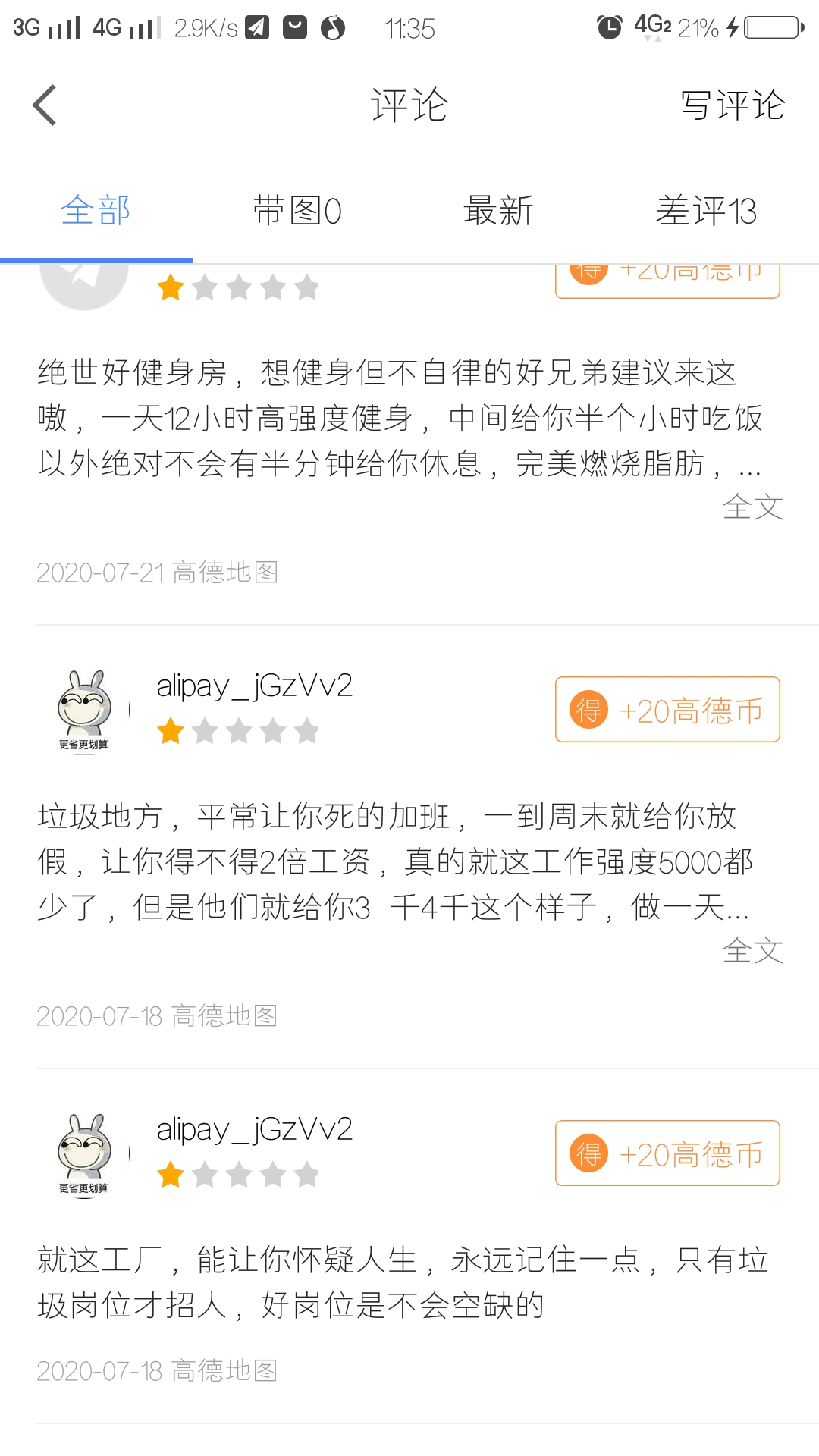Switch to the 带图0 tab
Viewport: 819px width, 1456px height.
tap(298, 210)
